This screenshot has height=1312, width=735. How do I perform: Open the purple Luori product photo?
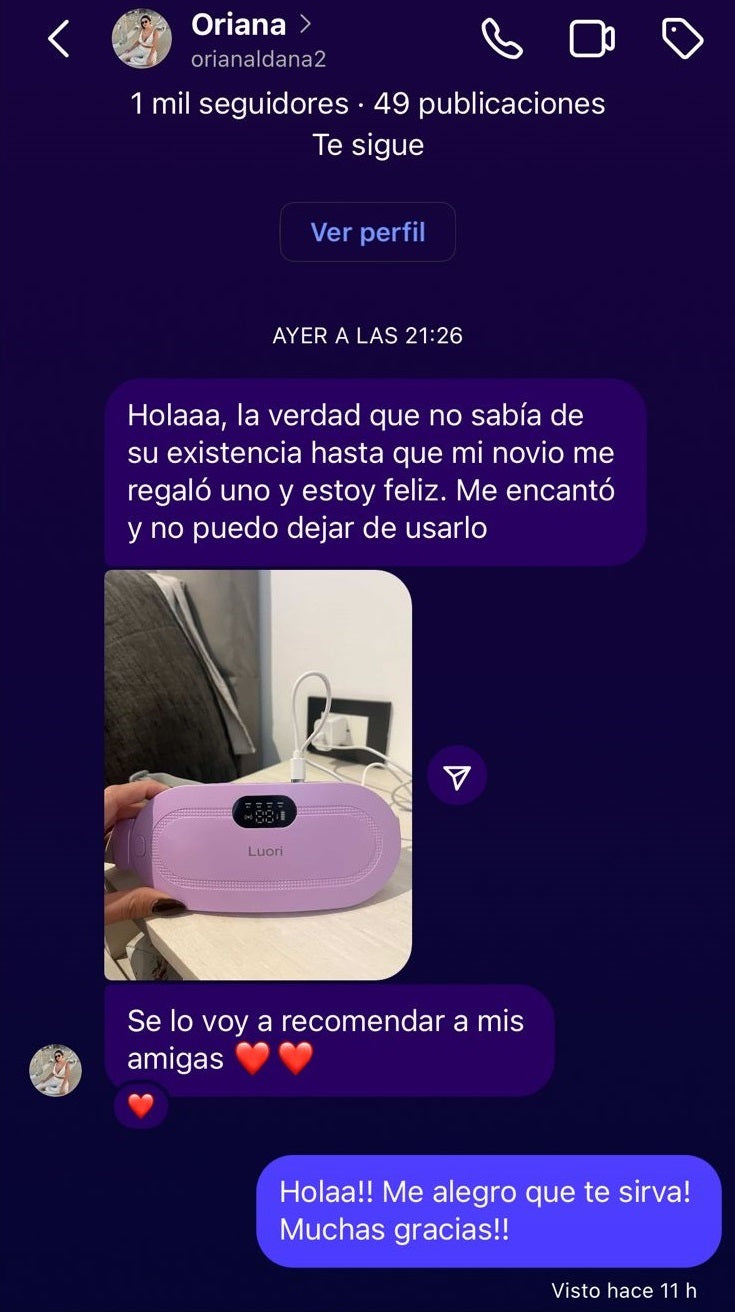click(x=258, y=775)
